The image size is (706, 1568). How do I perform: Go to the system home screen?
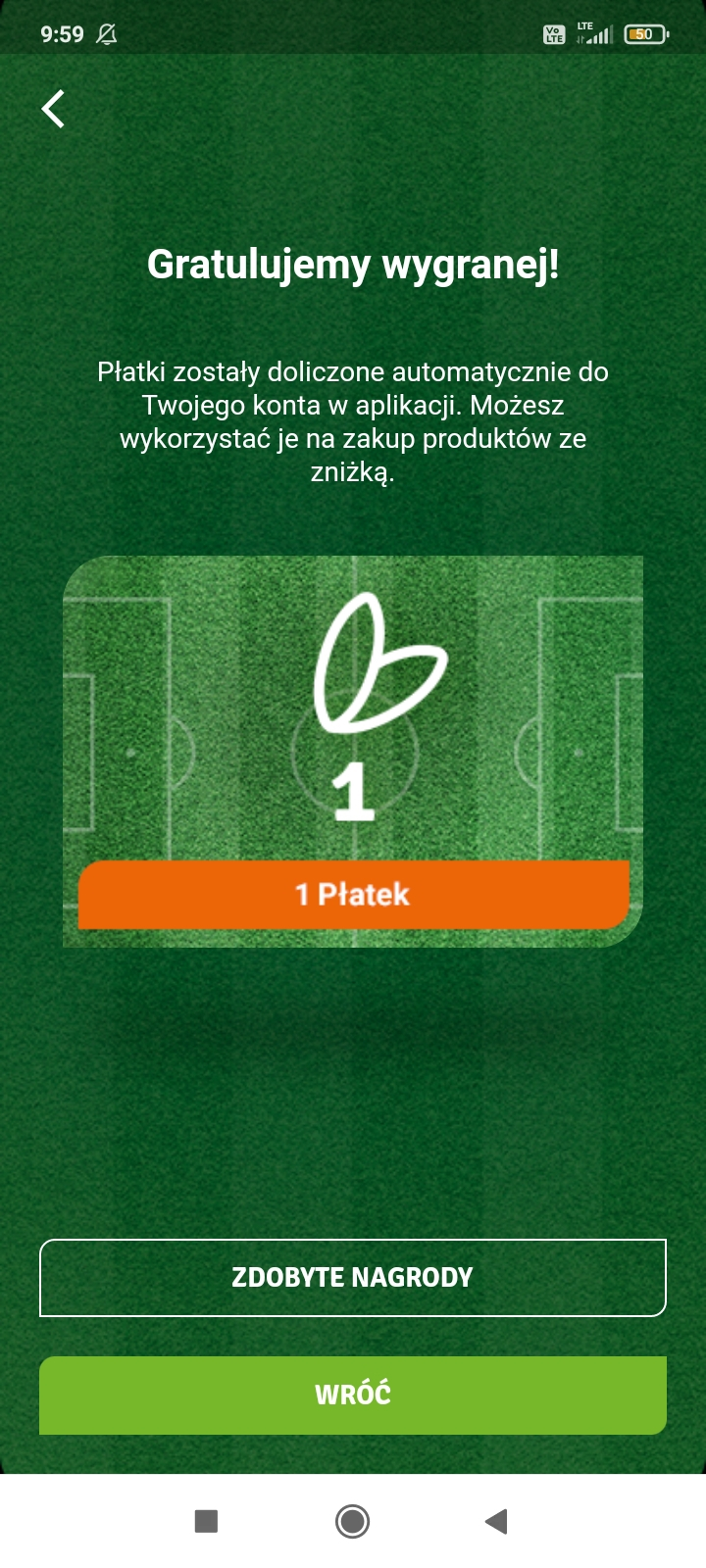coord(352,1521)
